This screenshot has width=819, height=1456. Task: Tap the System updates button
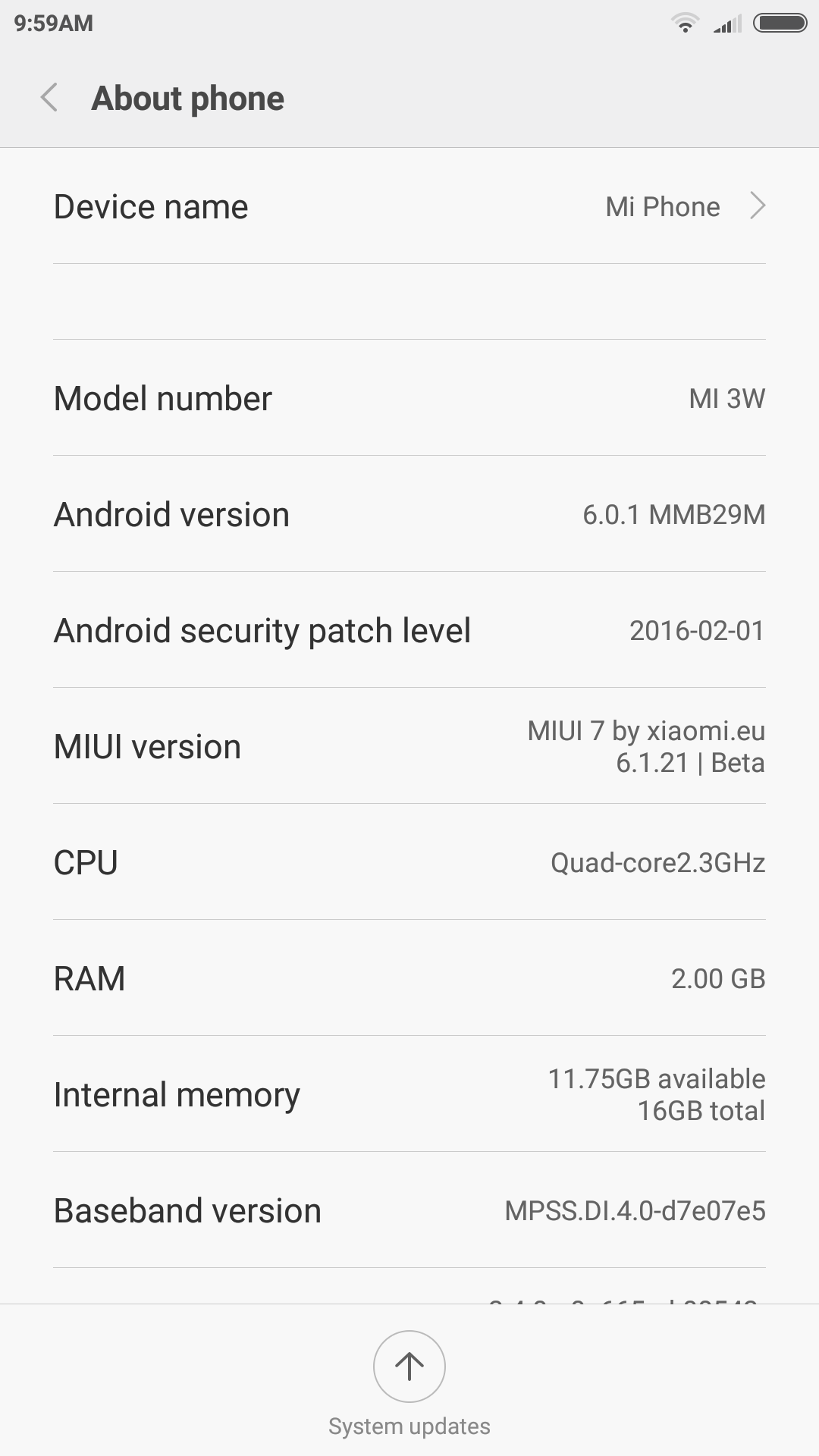(409, 1384)
